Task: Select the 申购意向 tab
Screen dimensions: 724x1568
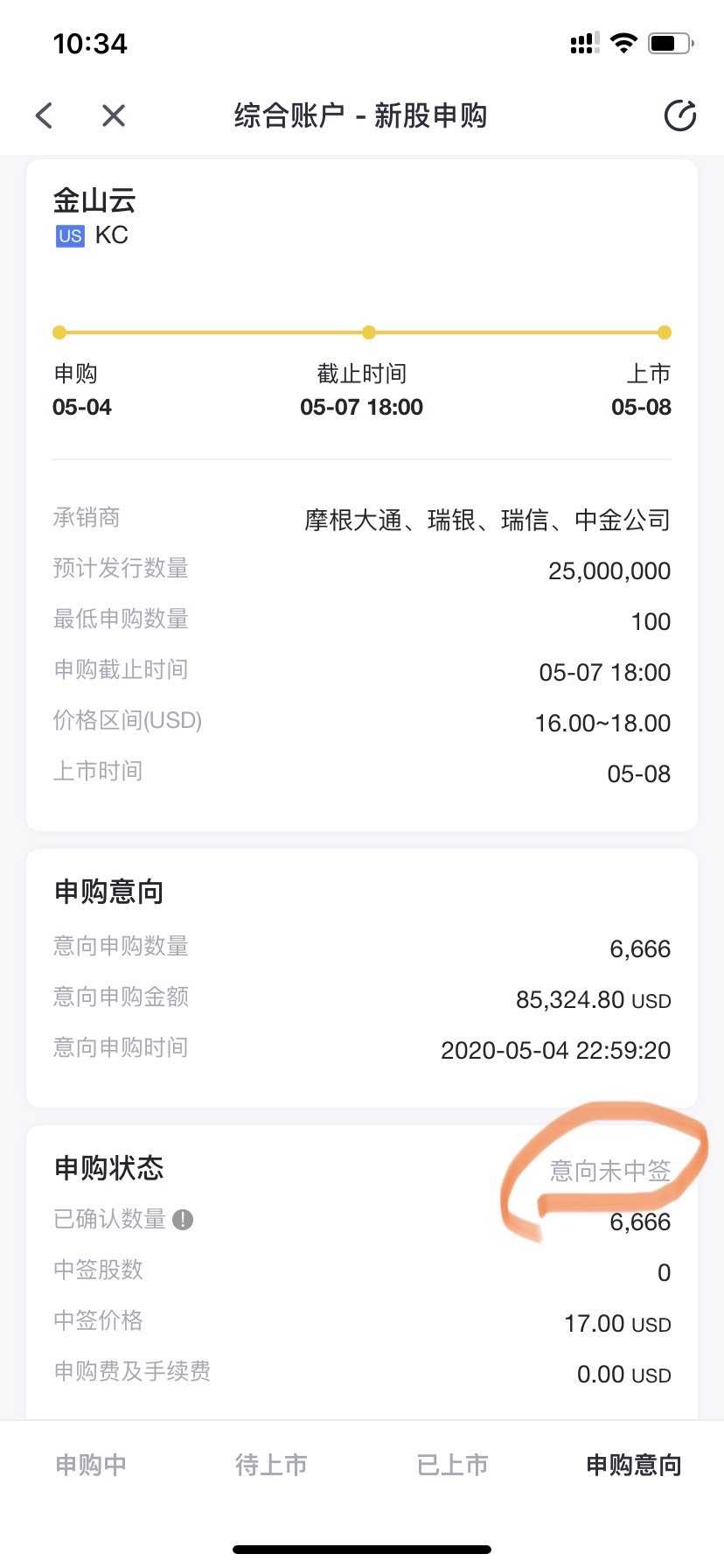Action: 633,1465
